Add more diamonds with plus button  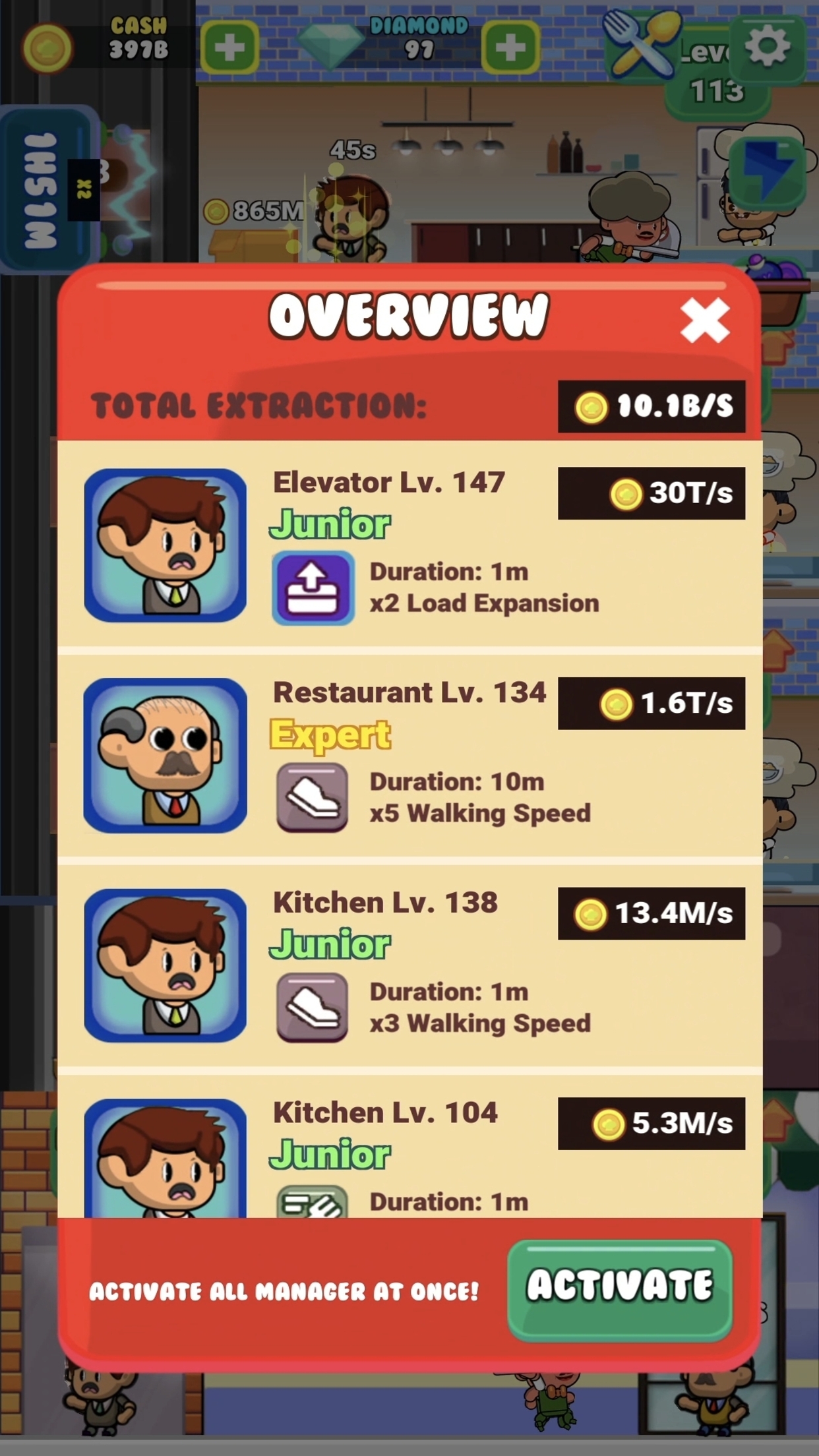tap(510, 47)
